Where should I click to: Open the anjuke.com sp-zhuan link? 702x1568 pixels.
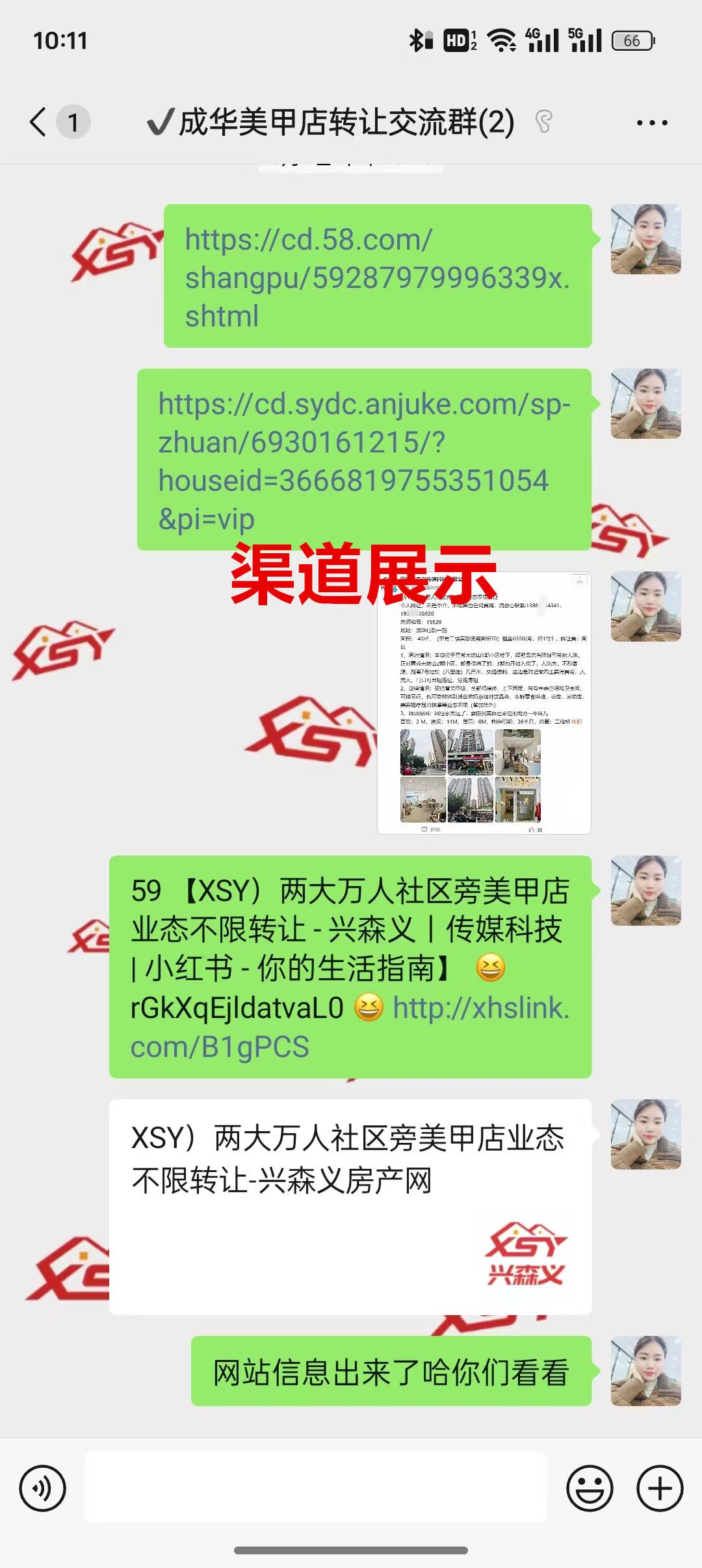(x=364, y=460)
